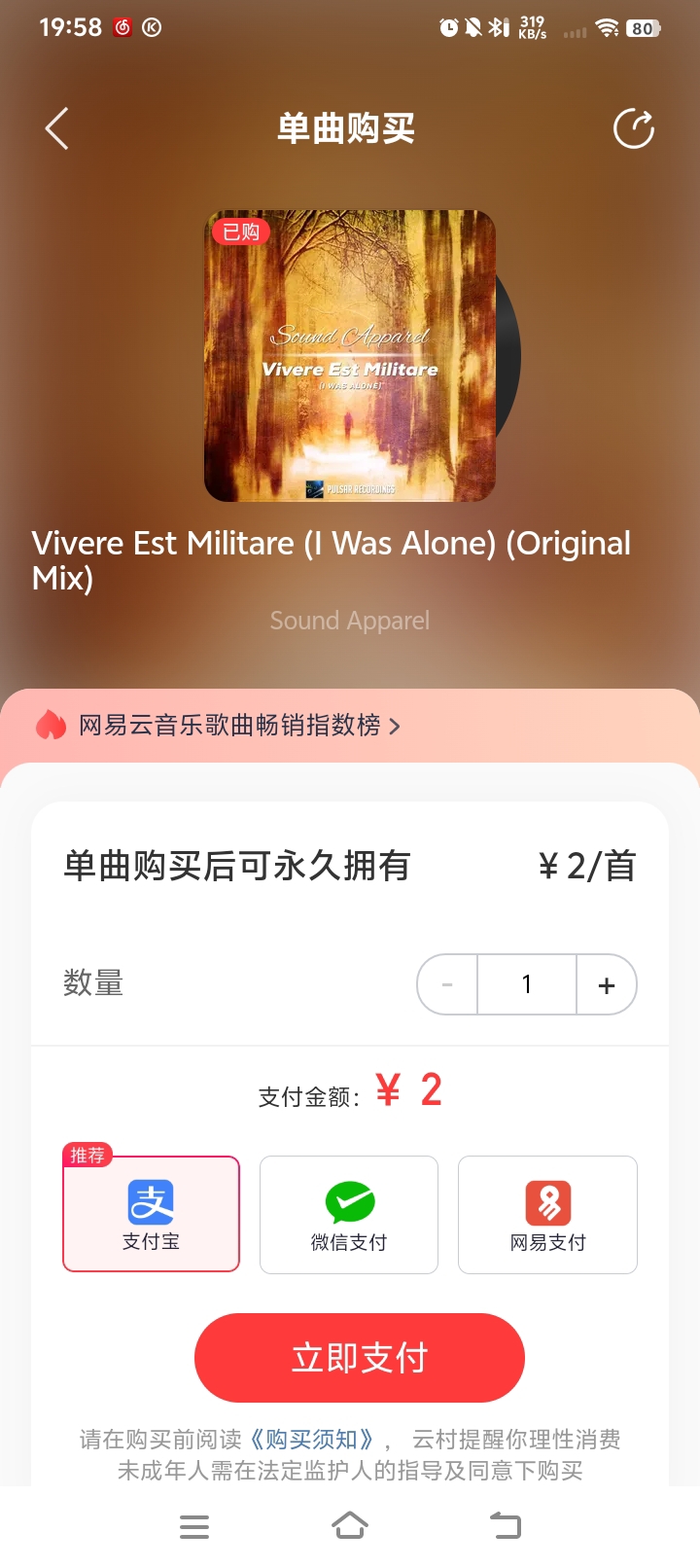Tap 立即支付 to pay now
The width and height of the screenshot is (700, 1568).
pos(360,1358)
